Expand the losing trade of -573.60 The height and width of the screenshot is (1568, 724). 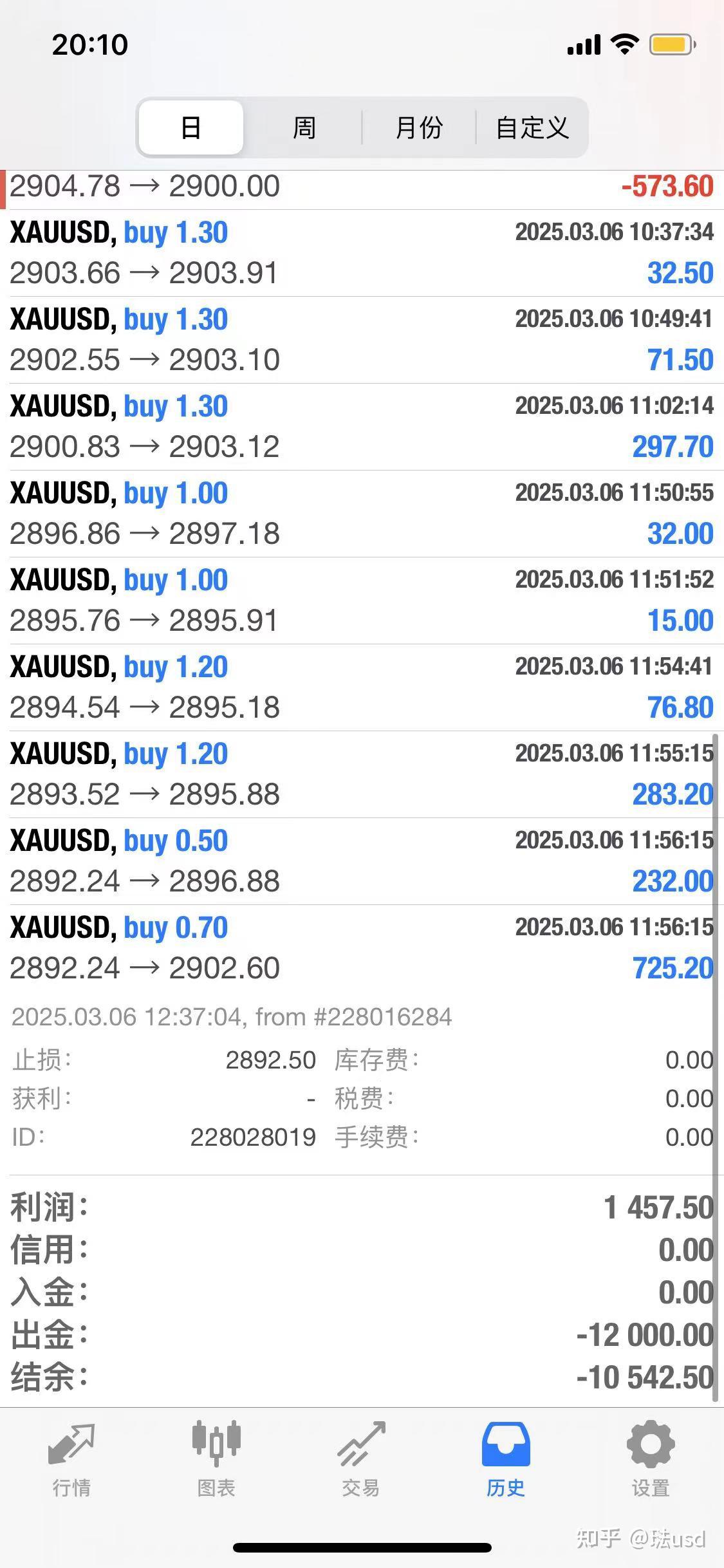(362, 188)
